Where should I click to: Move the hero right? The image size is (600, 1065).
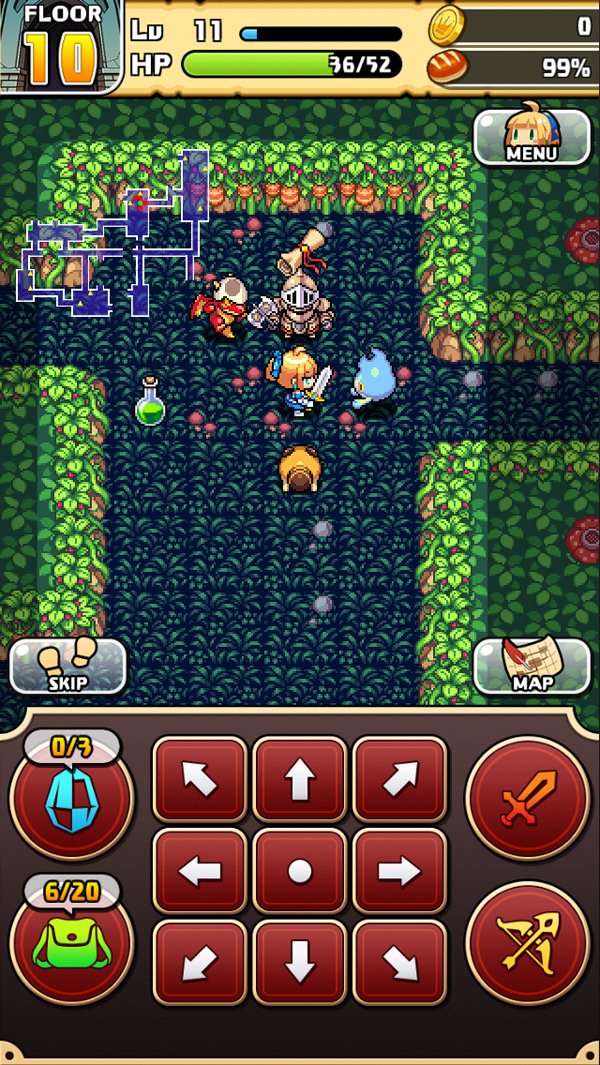400,872
